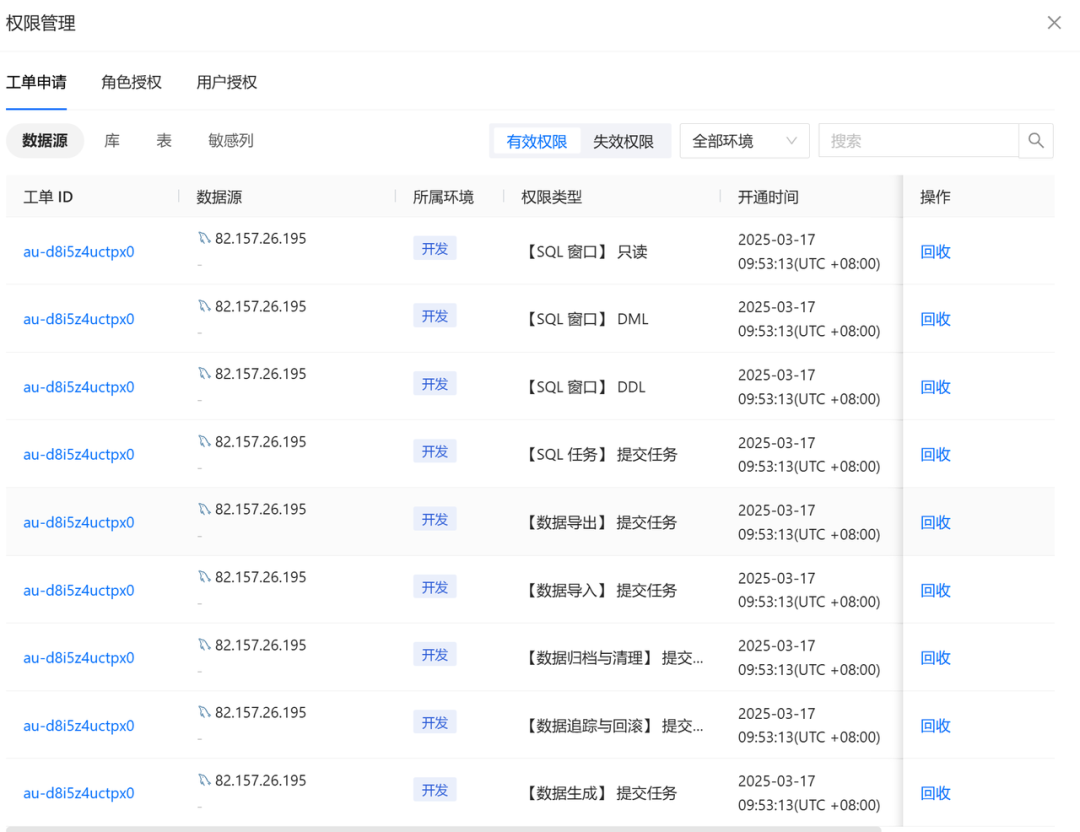Select the 工单申请 tab
The width and height of the screenshot is (1080, 832).
(36, 82)
